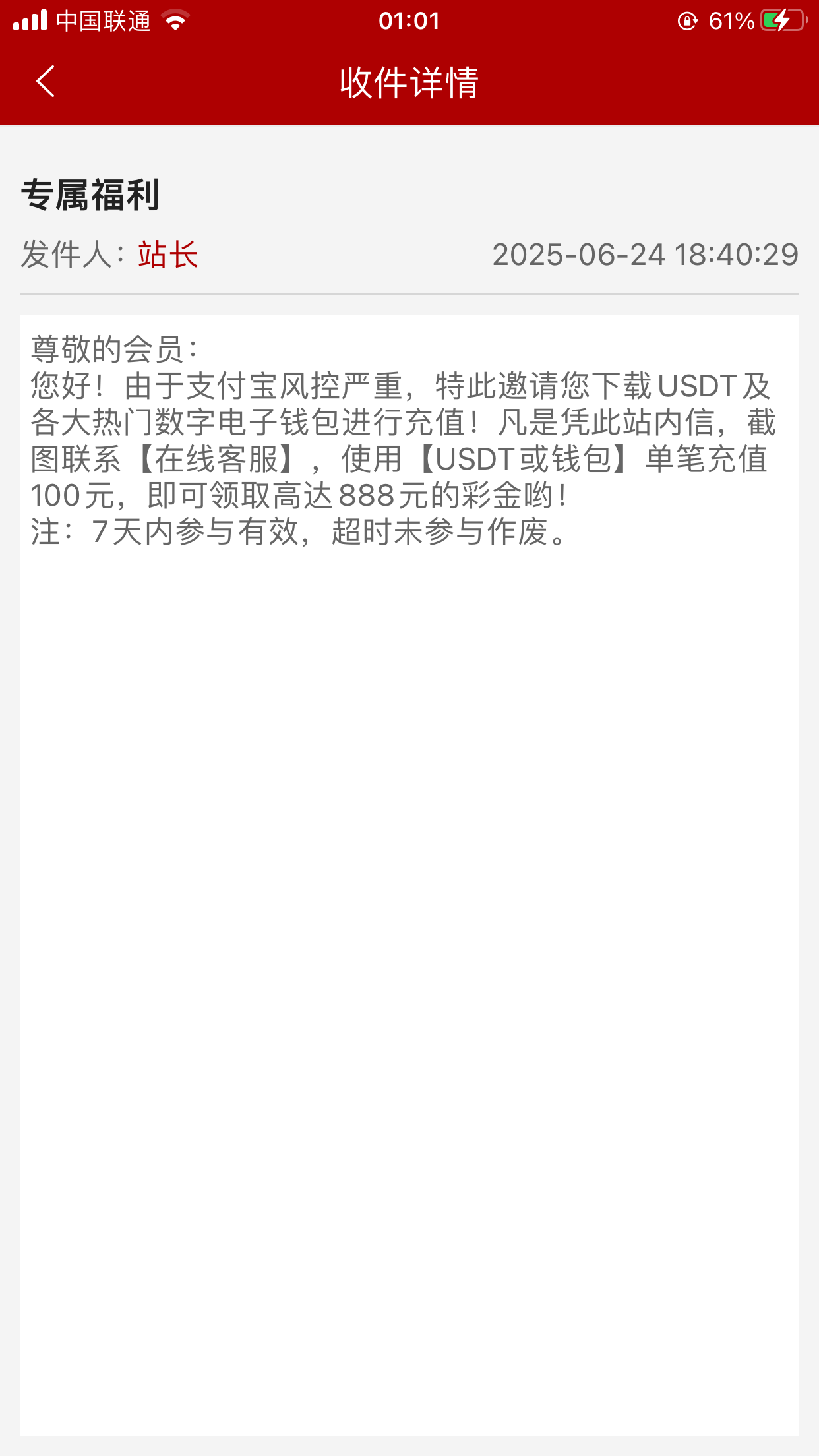
Task: Go back from the 收件详情 page
Action: [x=45, y=82]
